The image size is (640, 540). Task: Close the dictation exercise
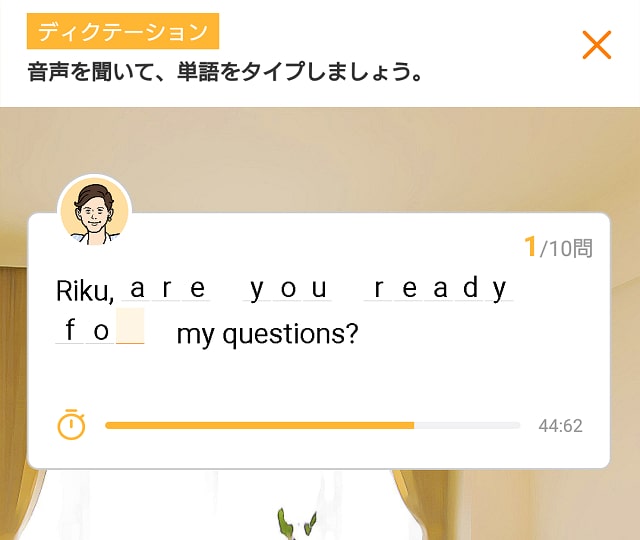pyautogui.click(x=596, y=45)
